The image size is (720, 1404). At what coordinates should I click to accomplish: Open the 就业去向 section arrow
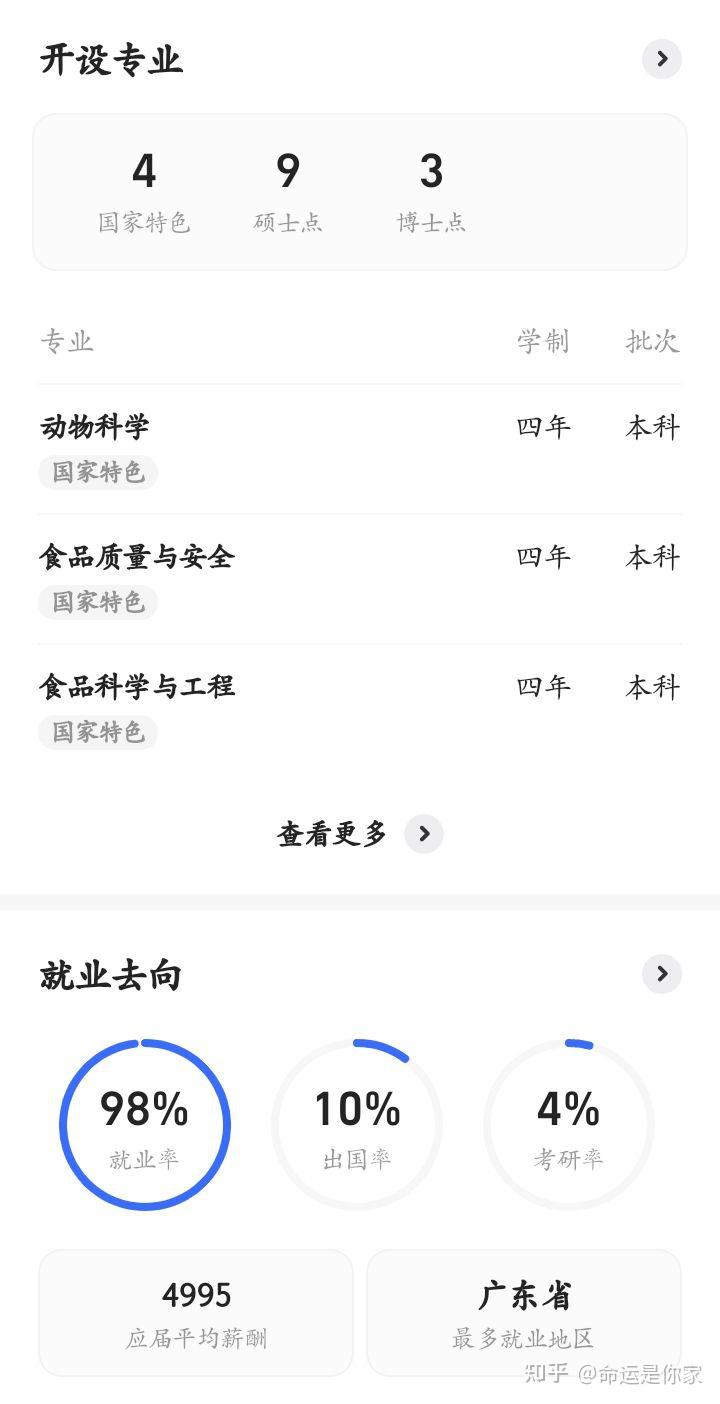tap(661, 974)
